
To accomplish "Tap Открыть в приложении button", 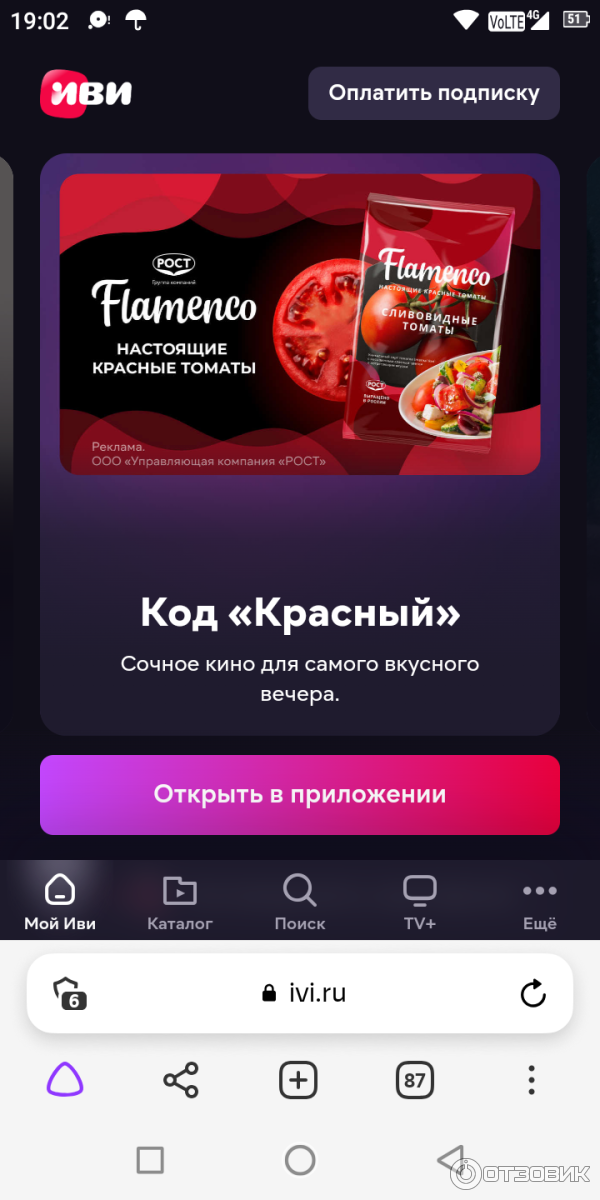I will coord(300,795).
